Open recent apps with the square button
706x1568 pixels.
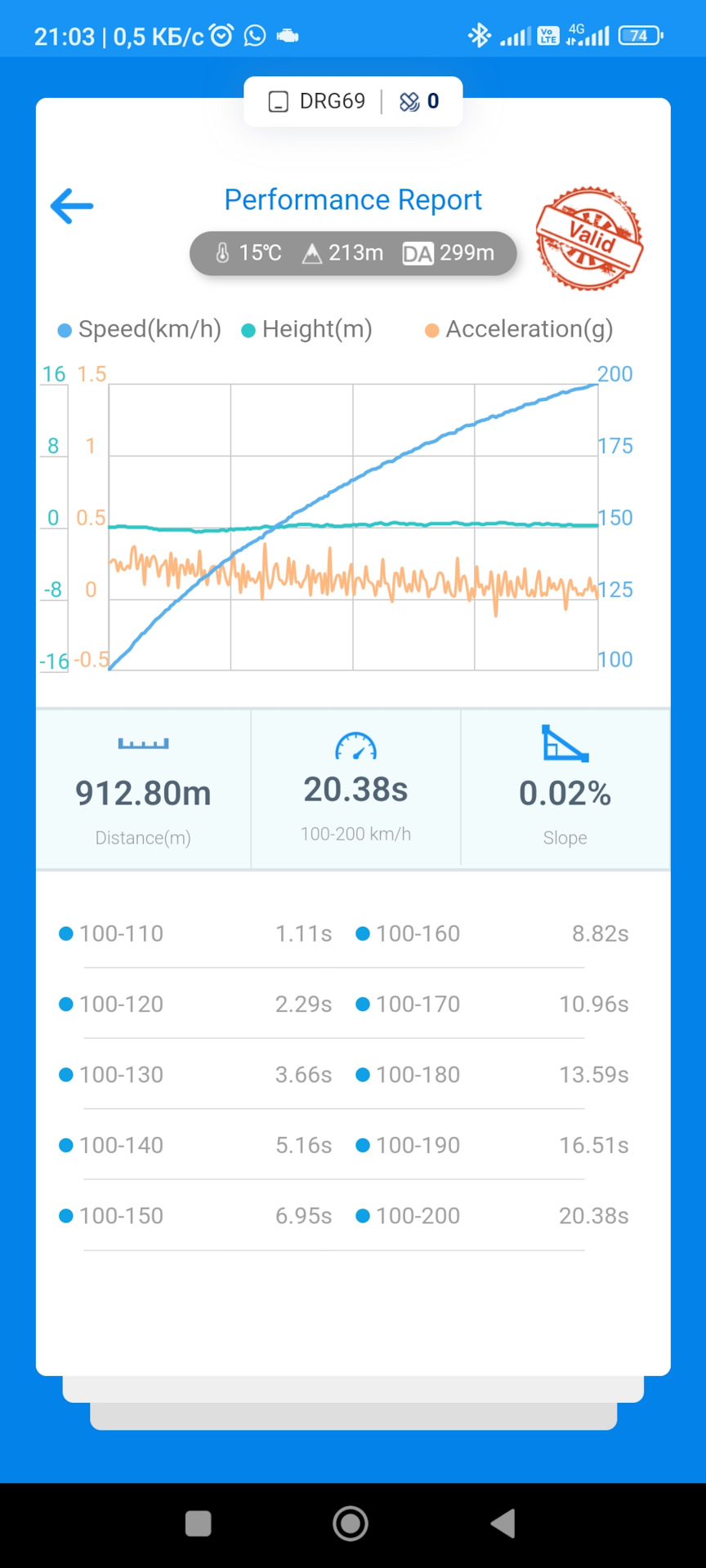point(199,1523)
